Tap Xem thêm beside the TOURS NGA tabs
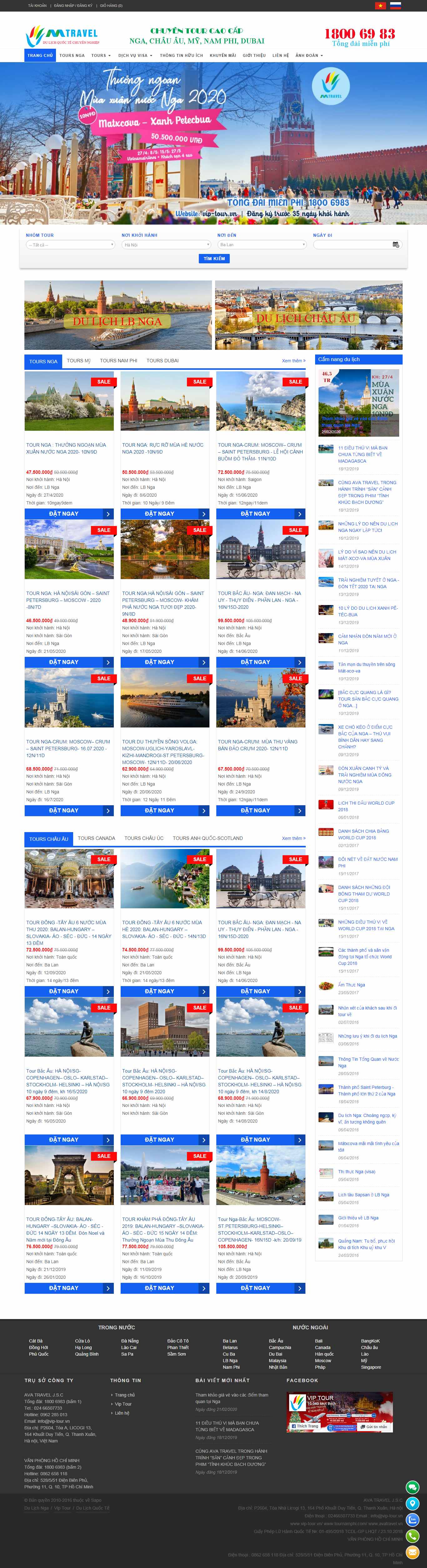Image resolution: width=427 pixels, height=1568 pixels. [x=294, y=361]
